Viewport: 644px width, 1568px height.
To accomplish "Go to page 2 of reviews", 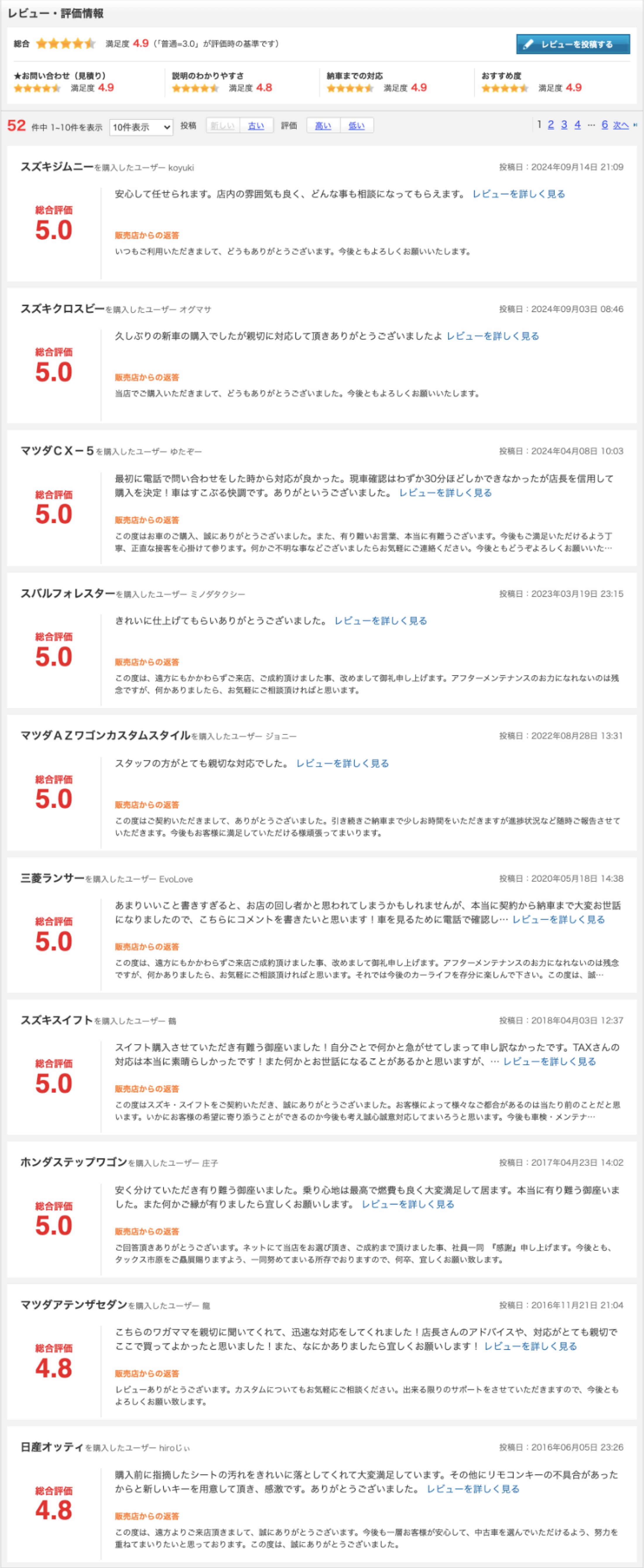I will point(551,125).
